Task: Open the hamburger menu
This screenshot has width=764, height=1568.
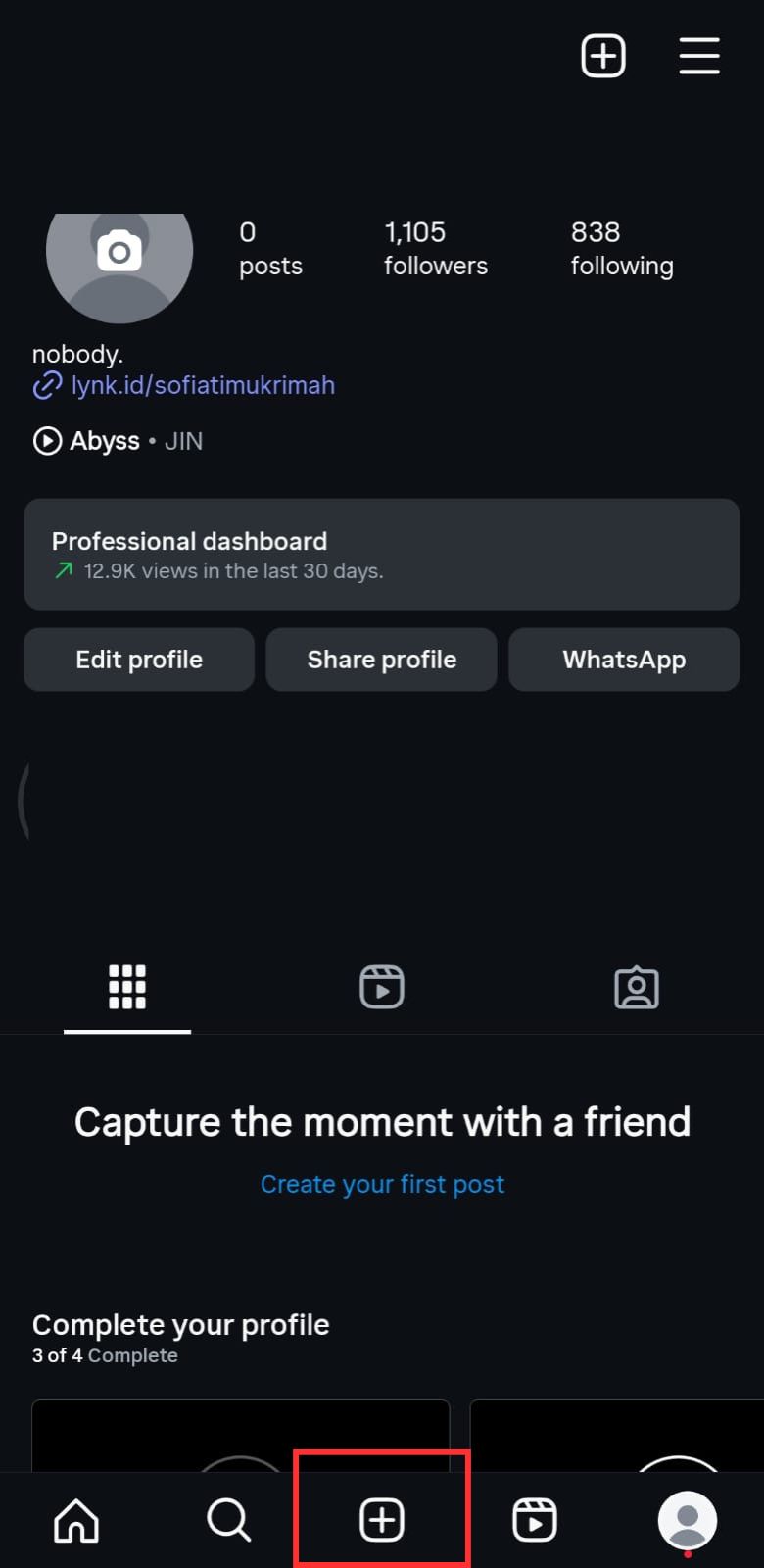Action: pos(699,56)
